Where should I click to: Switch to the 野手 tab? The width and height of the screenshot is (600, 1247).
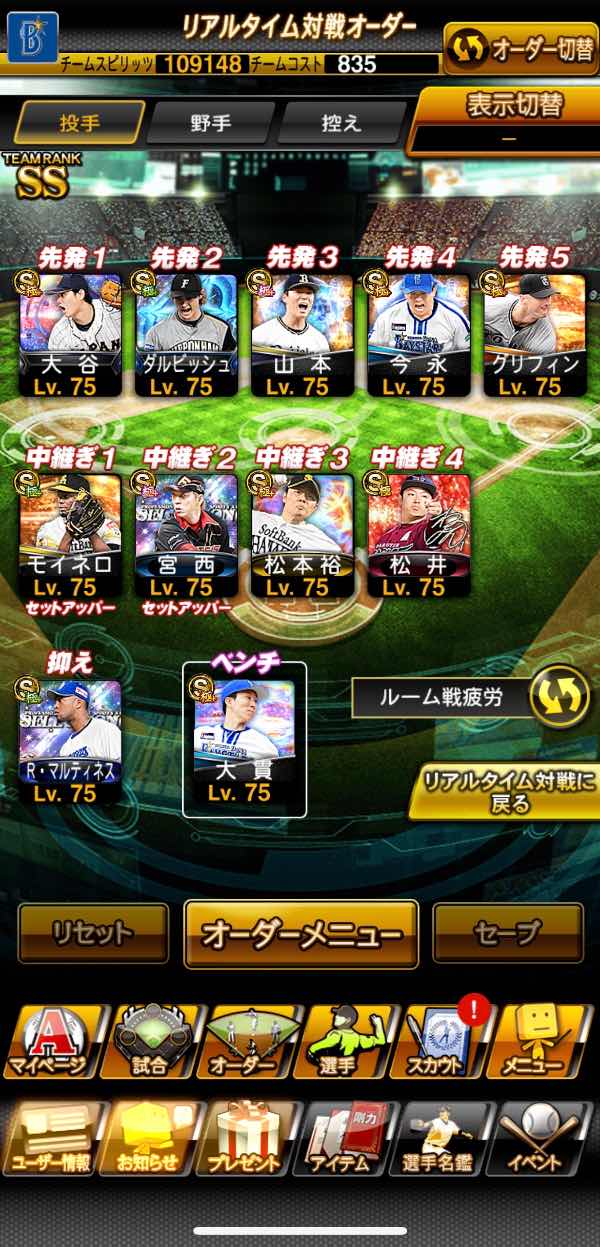pos(210,124)
